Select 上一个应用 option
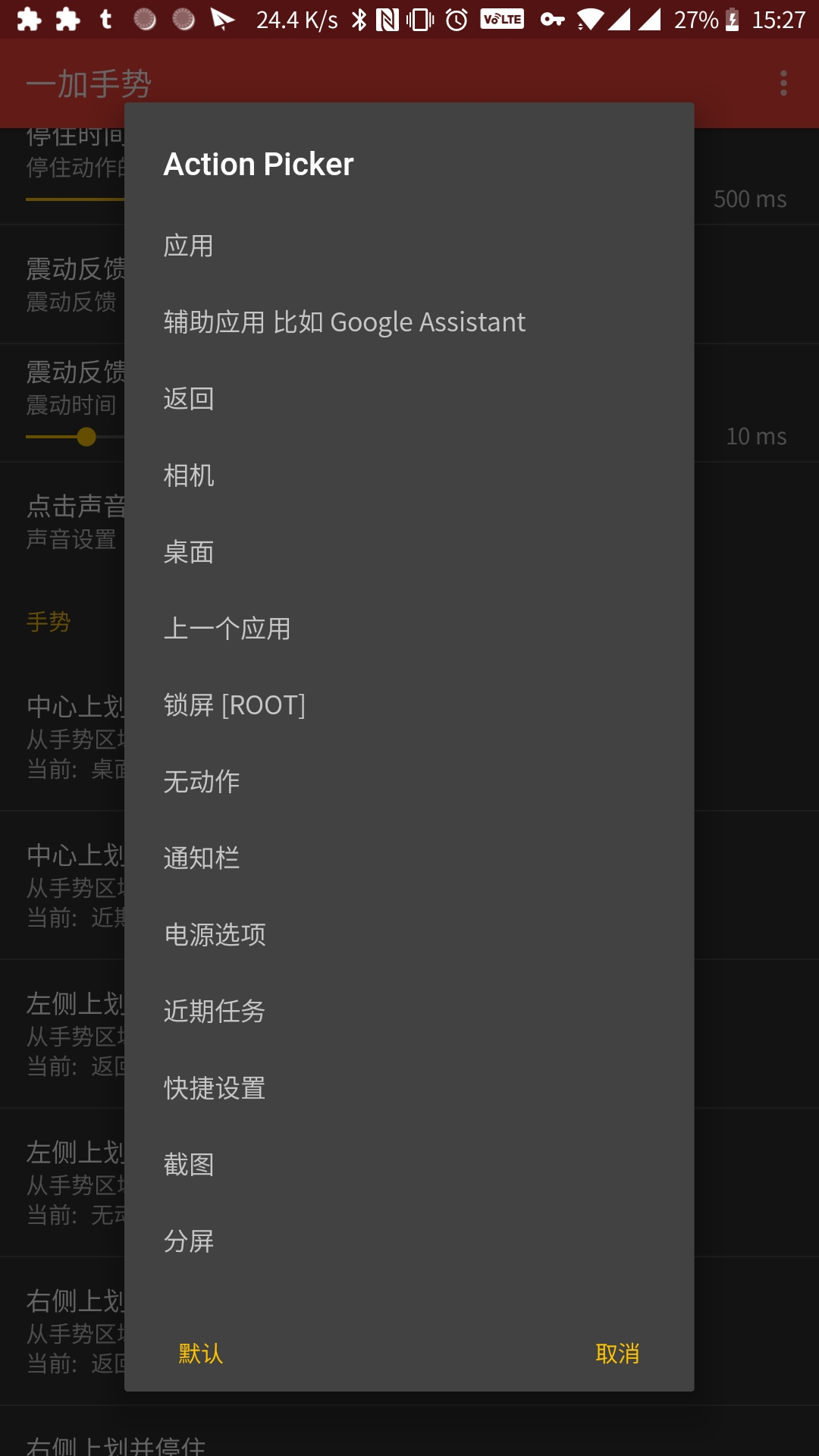 [x=409, y=629]
